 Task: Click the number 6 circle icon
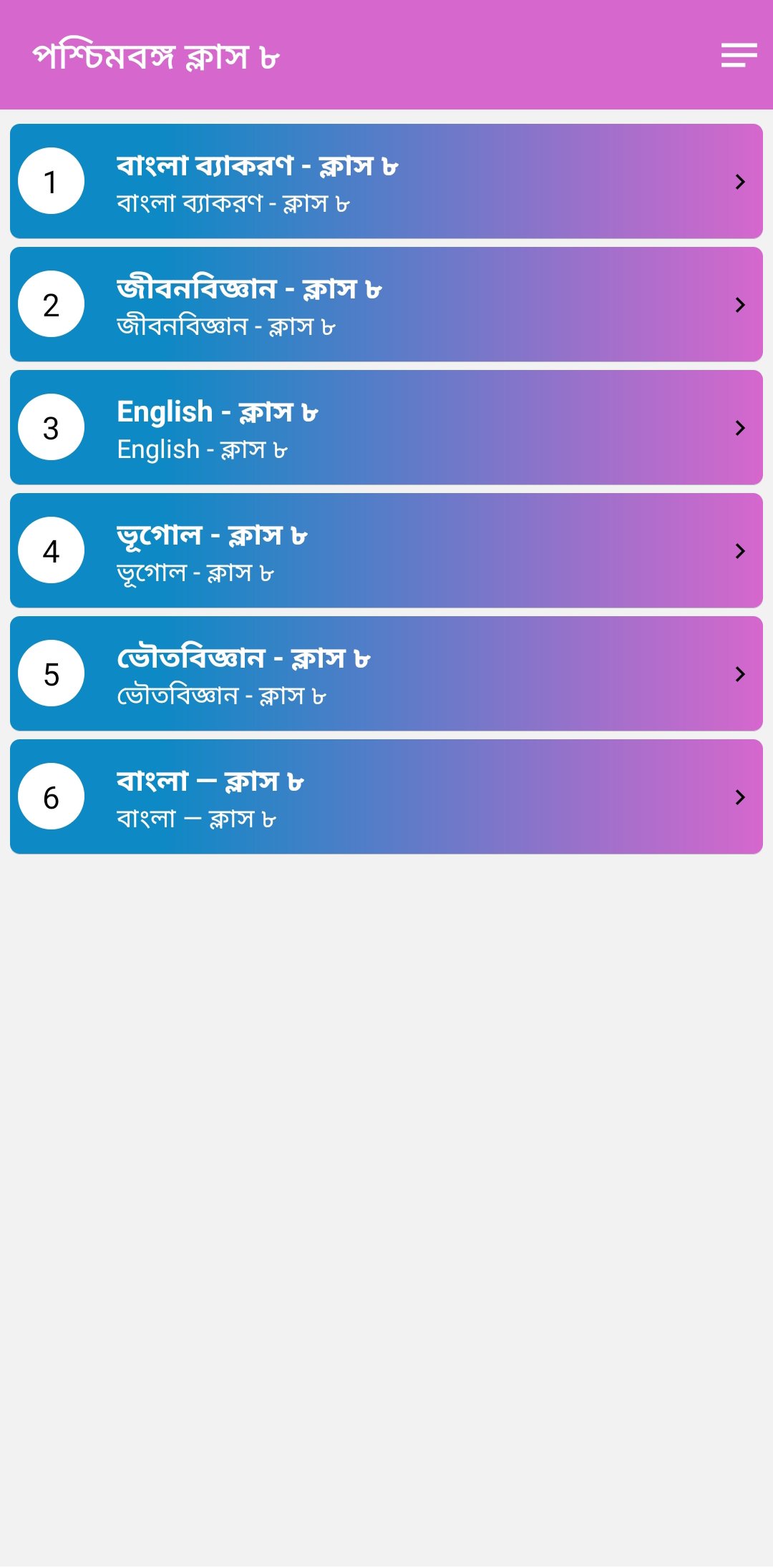tap(52, 797)
